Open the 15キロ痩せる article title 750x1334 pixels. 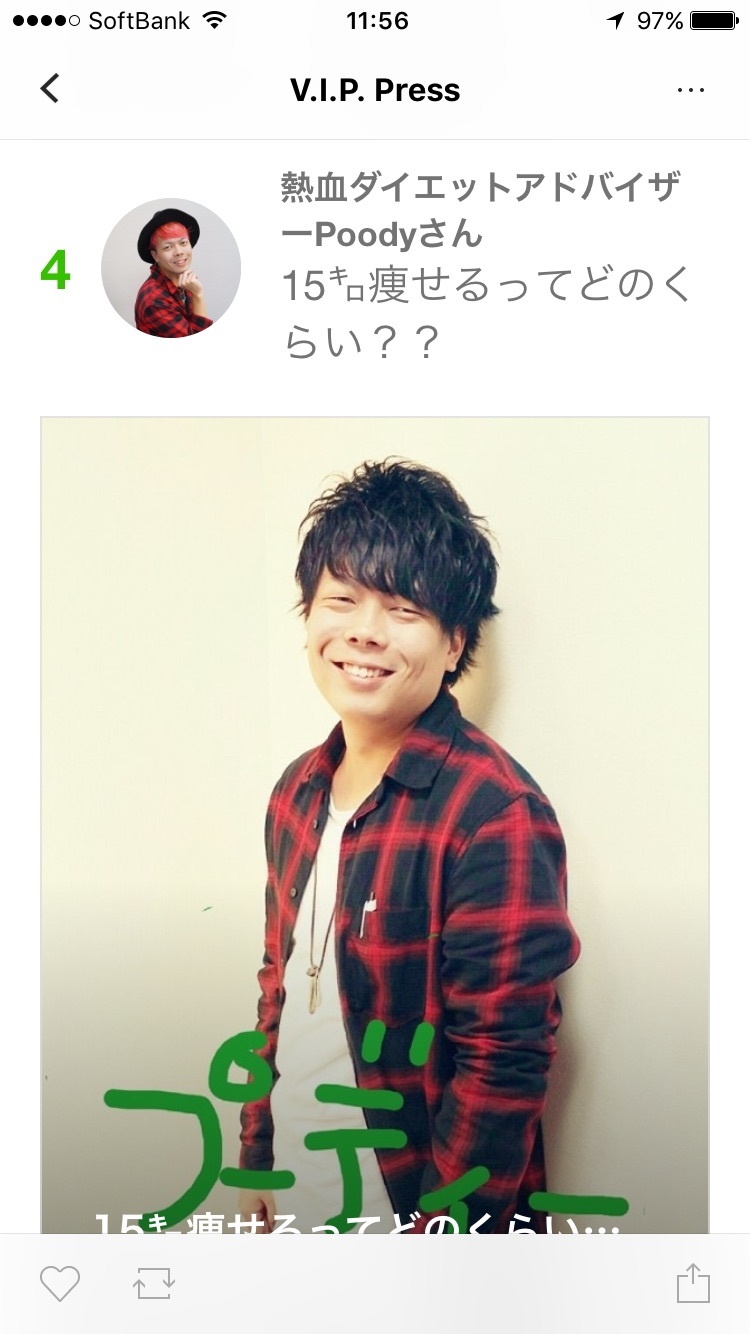[488, 315]
